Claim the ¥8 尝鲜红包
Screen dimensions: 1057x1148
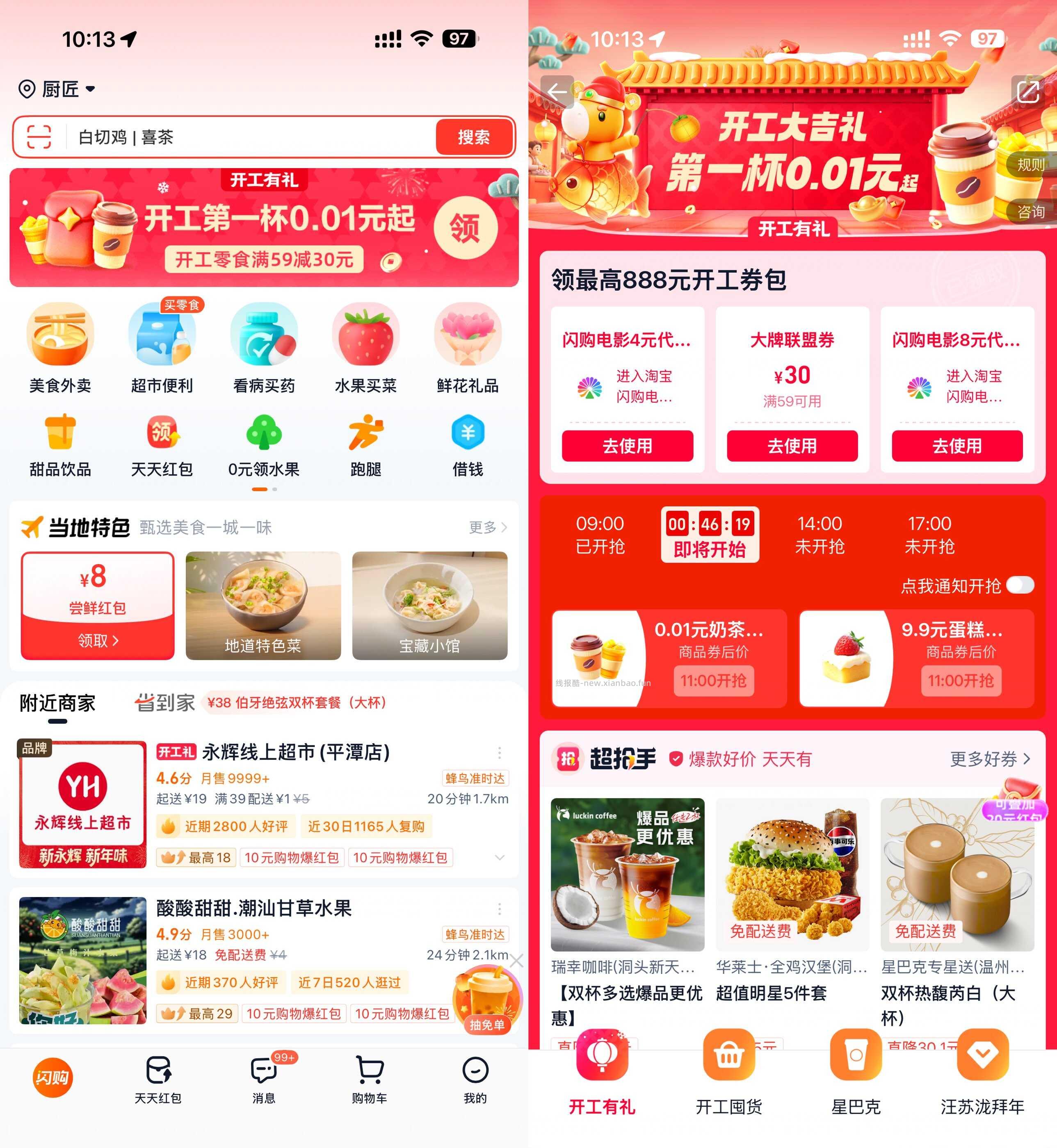coord(97,640)
